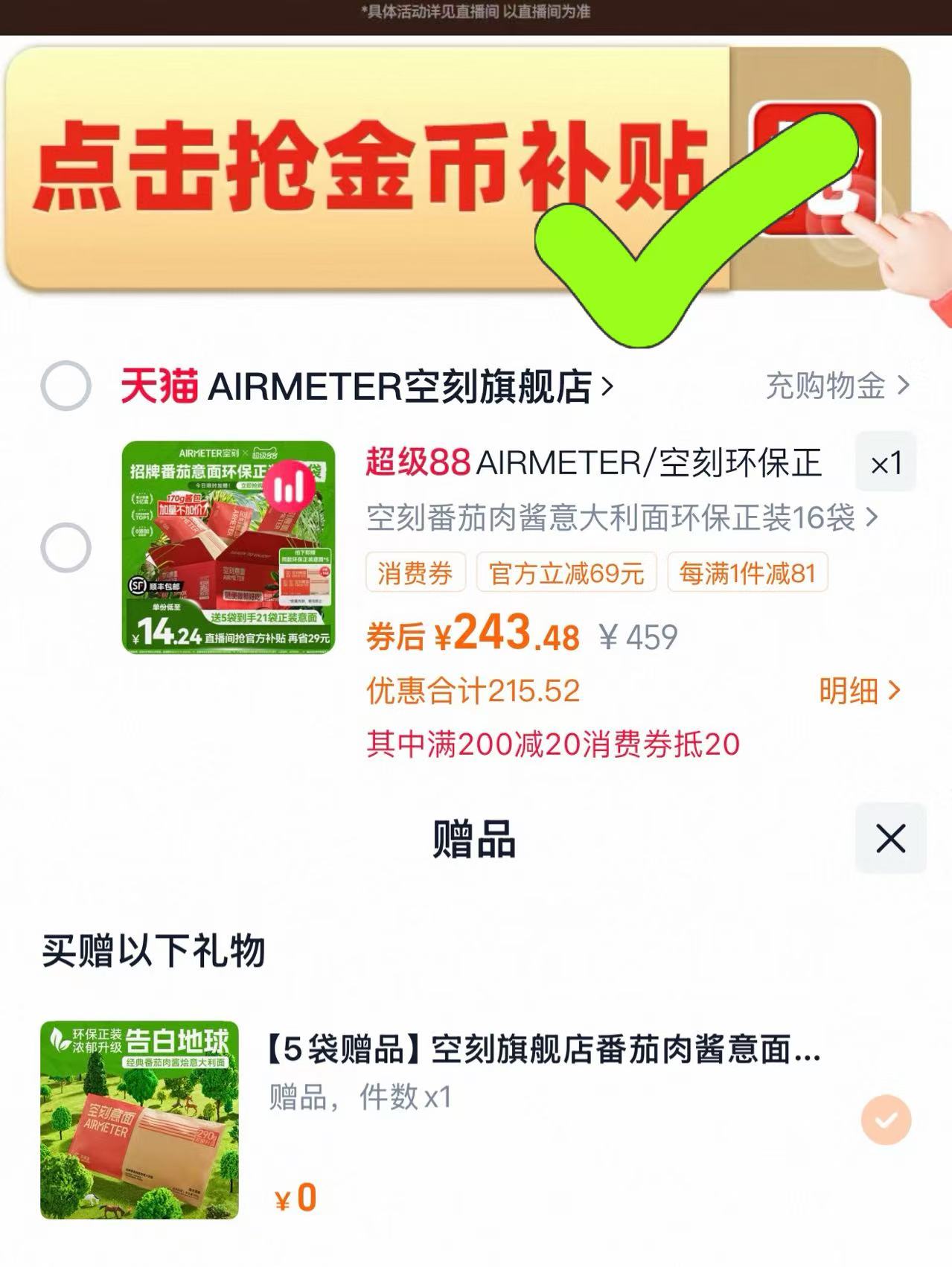Click the 每满1件减81 promotion tag

click(747, 574)
